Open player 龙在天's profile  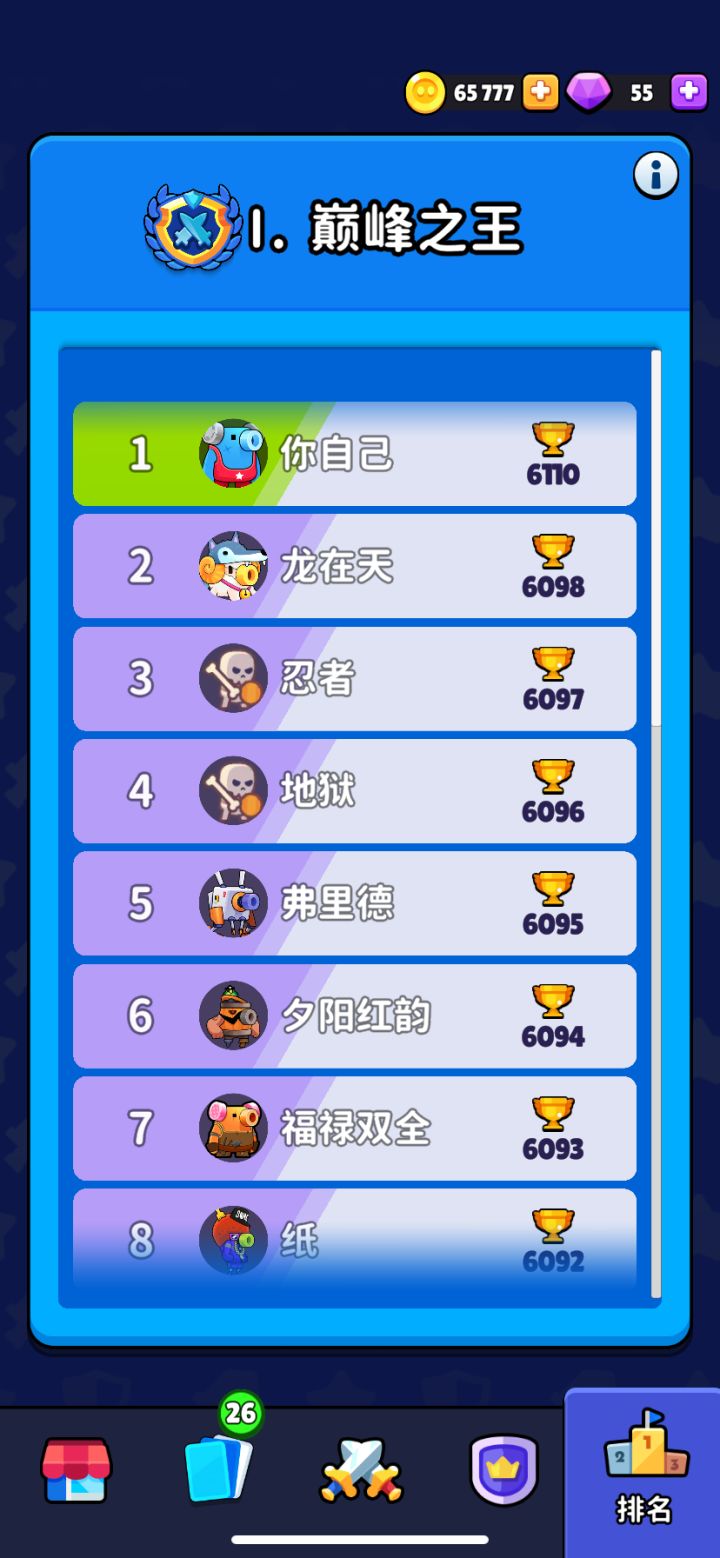tap(354, 566)
